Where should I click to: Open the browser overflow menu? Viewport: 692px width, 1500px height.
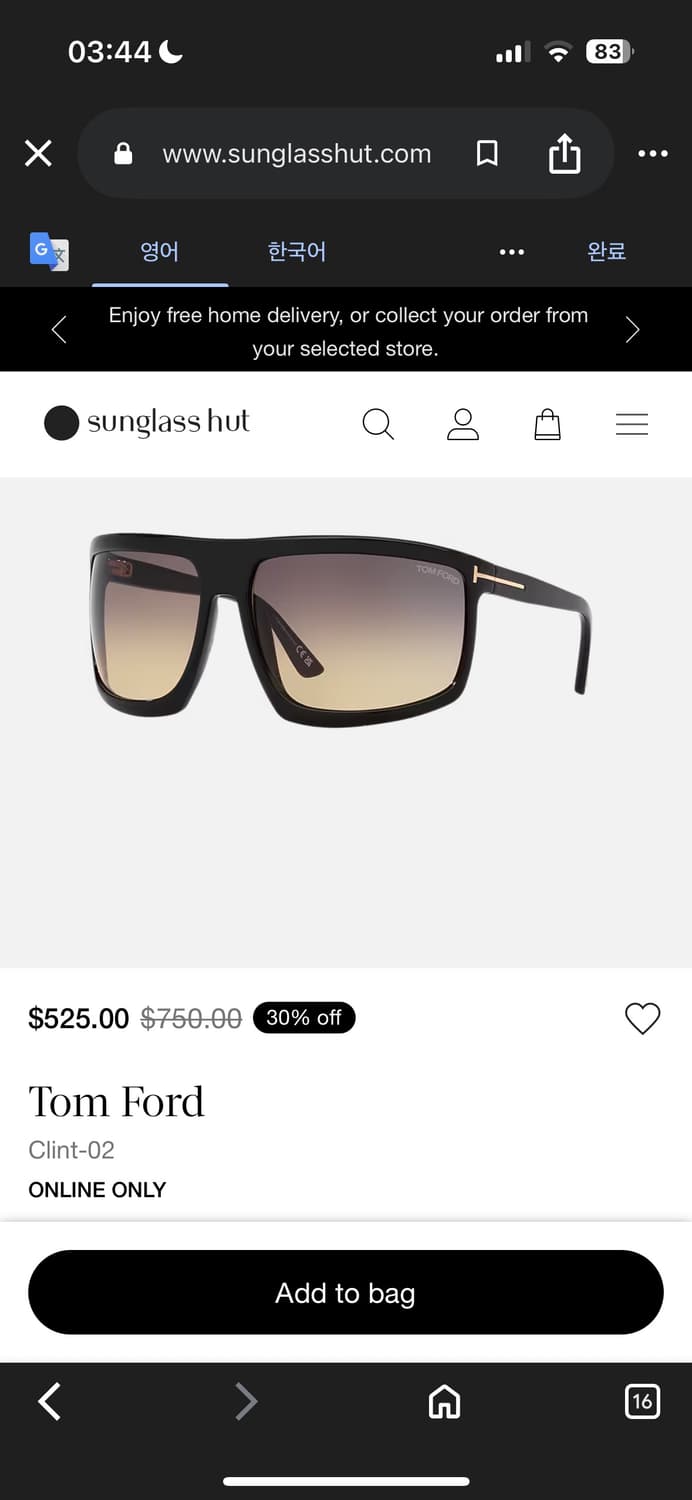click(652, 153)
